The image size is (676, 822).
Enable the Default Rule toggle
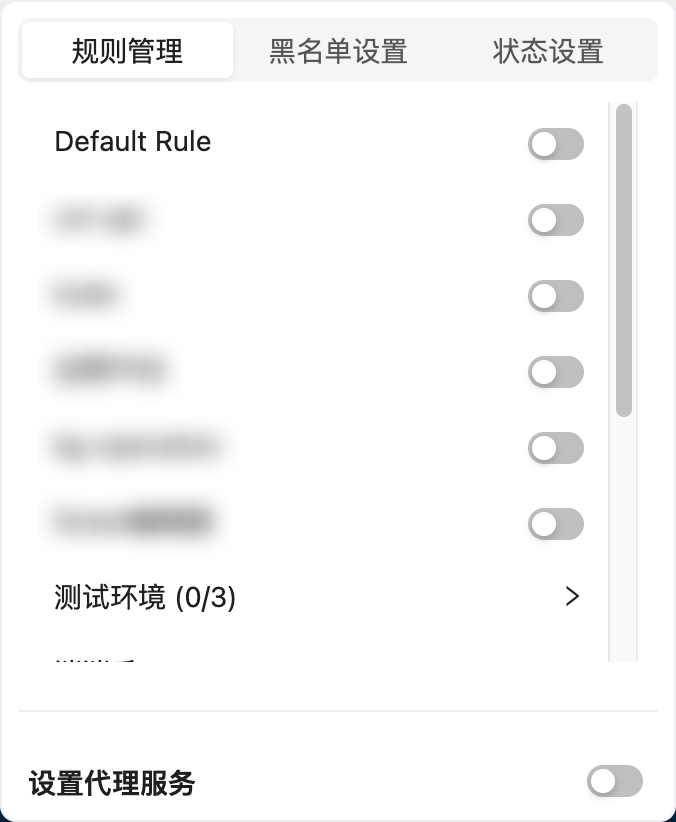tap(555, 144)
